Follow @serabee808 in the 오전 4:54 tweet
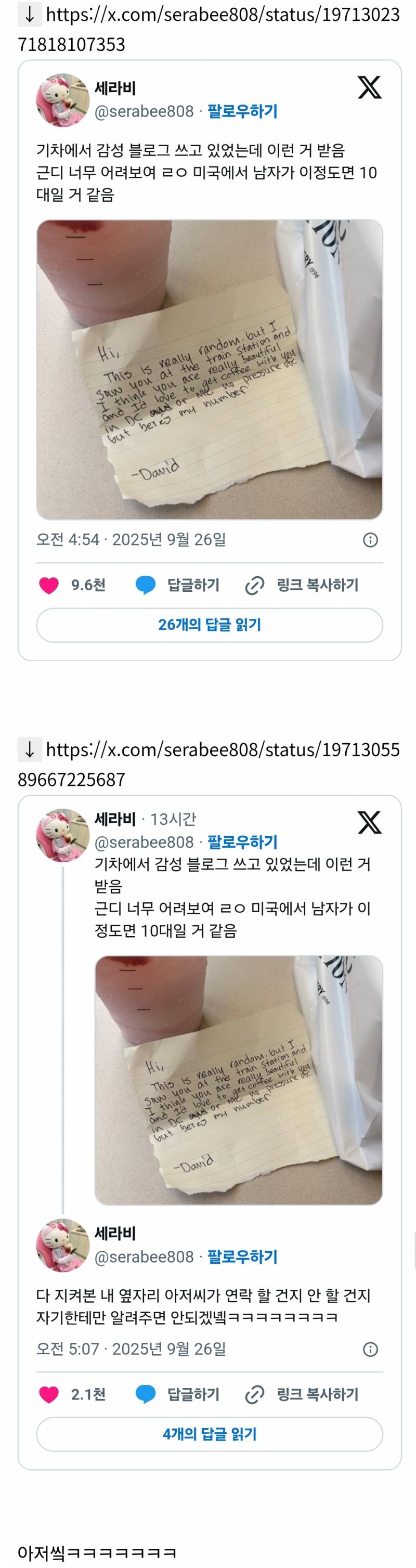Image resolution: width=416 pixels, height=1568 pixels. point(242,111)
